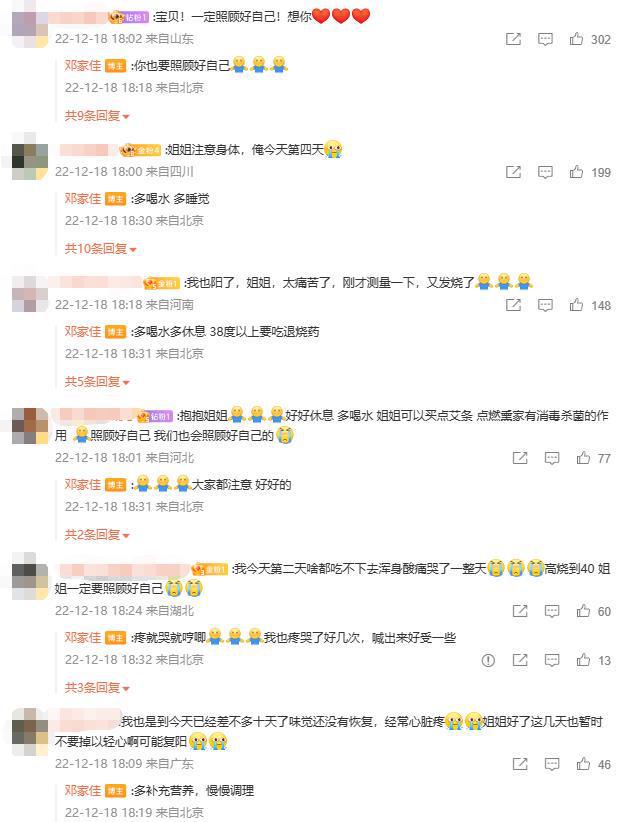The height and width of the screenshot is (822, 627).
Task: Like the comment with 302 likes
Action: coord(576,39)
